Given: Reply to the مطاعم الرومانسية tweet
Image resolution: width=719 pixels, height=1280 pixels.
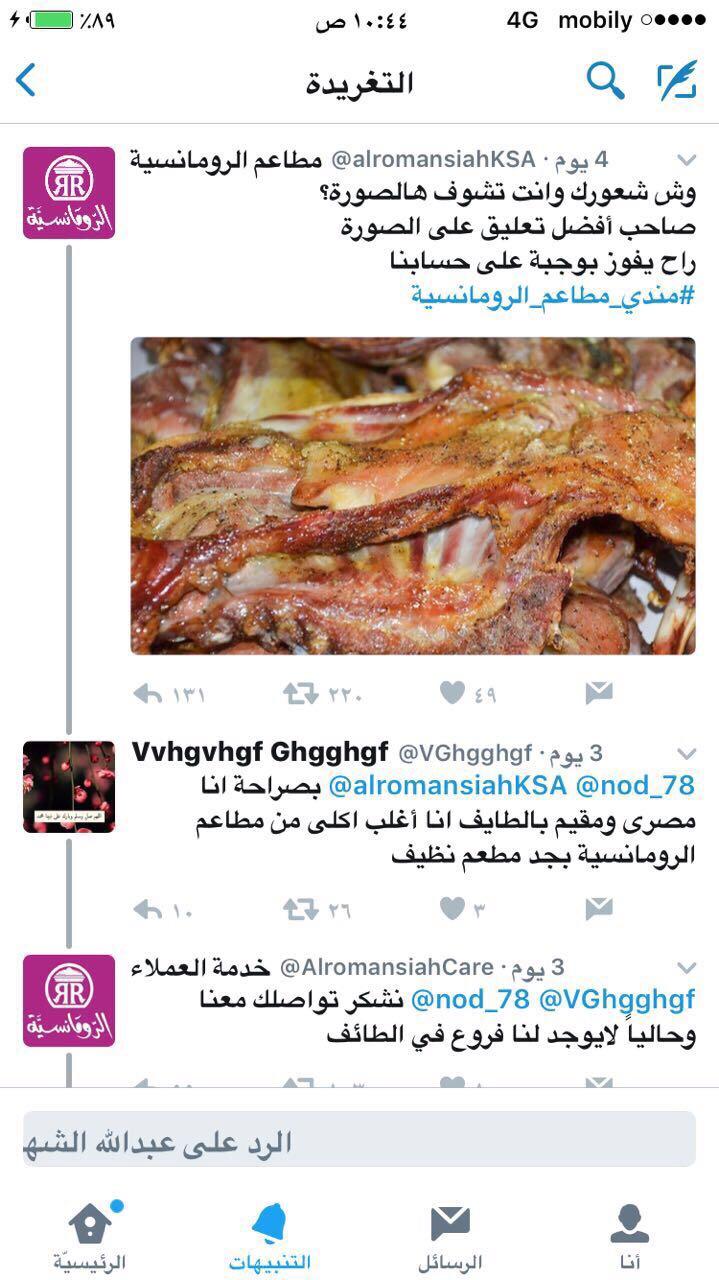Looking at the screenshot, I should pyautogui.click(x=148, y=693).
